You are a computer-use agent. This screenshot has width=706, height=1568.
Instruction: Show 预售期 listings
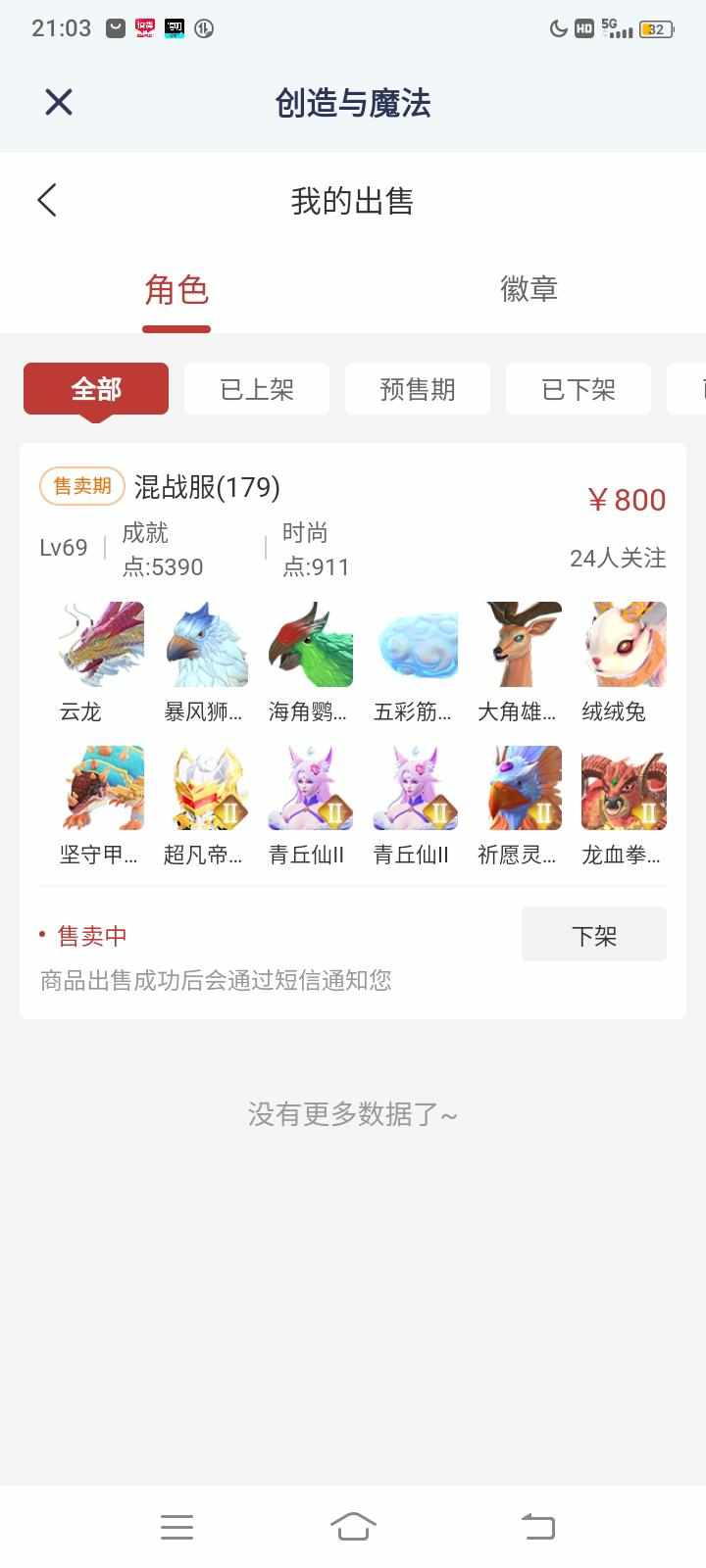click(x=418, y=389)
